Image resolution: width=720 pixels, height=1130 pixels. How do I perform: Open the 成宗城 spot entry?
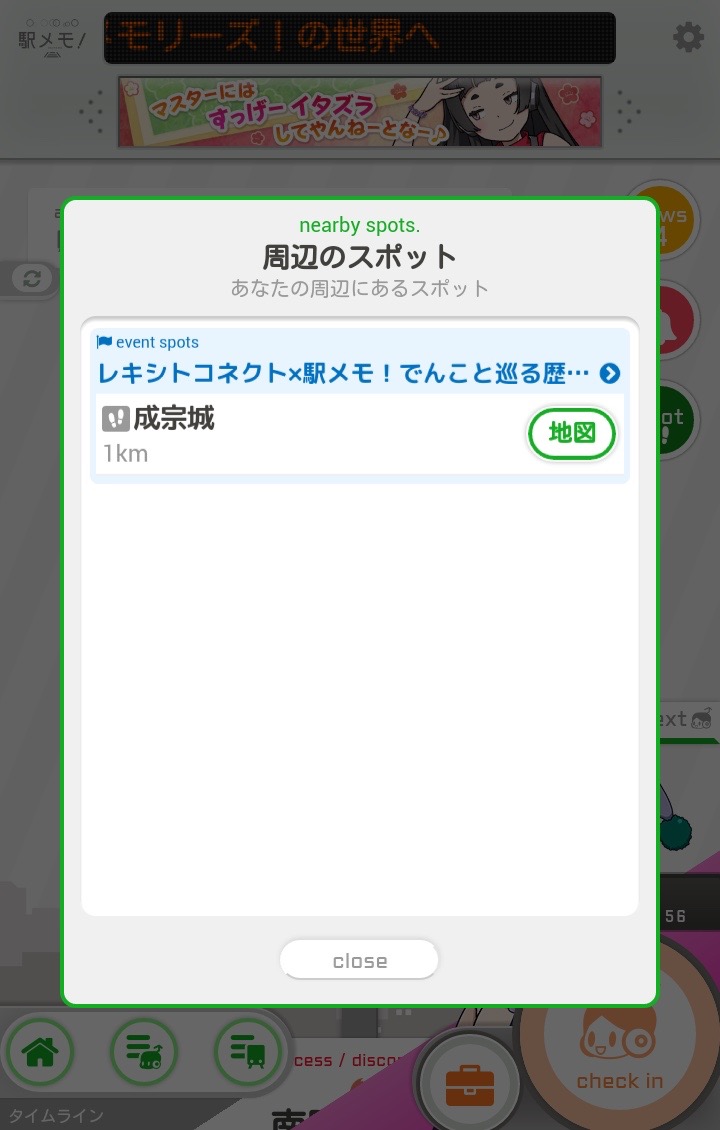[x=300, y=434]
